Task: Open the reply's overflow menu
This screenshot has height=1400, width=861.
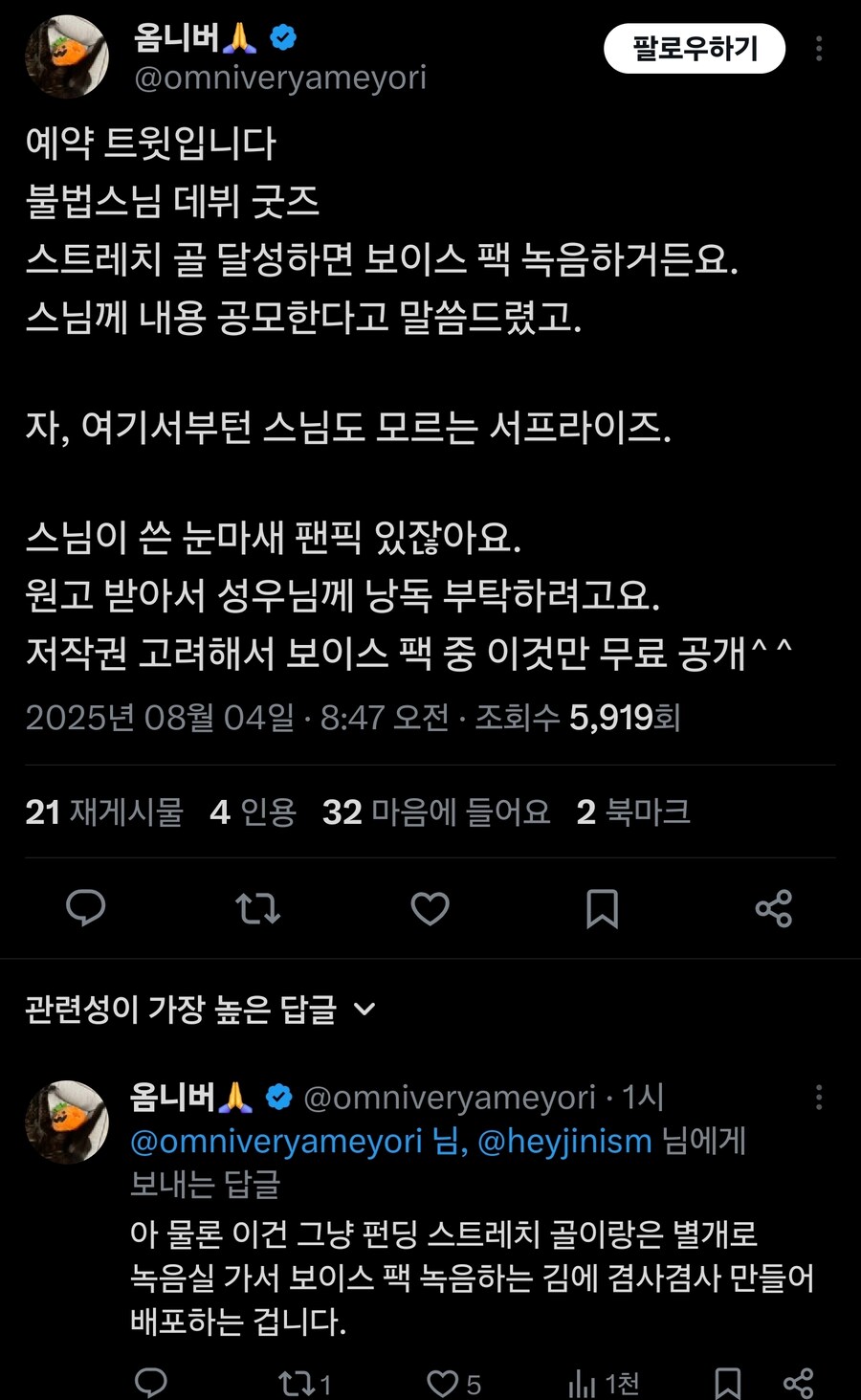Action: tap(819, 1097)
